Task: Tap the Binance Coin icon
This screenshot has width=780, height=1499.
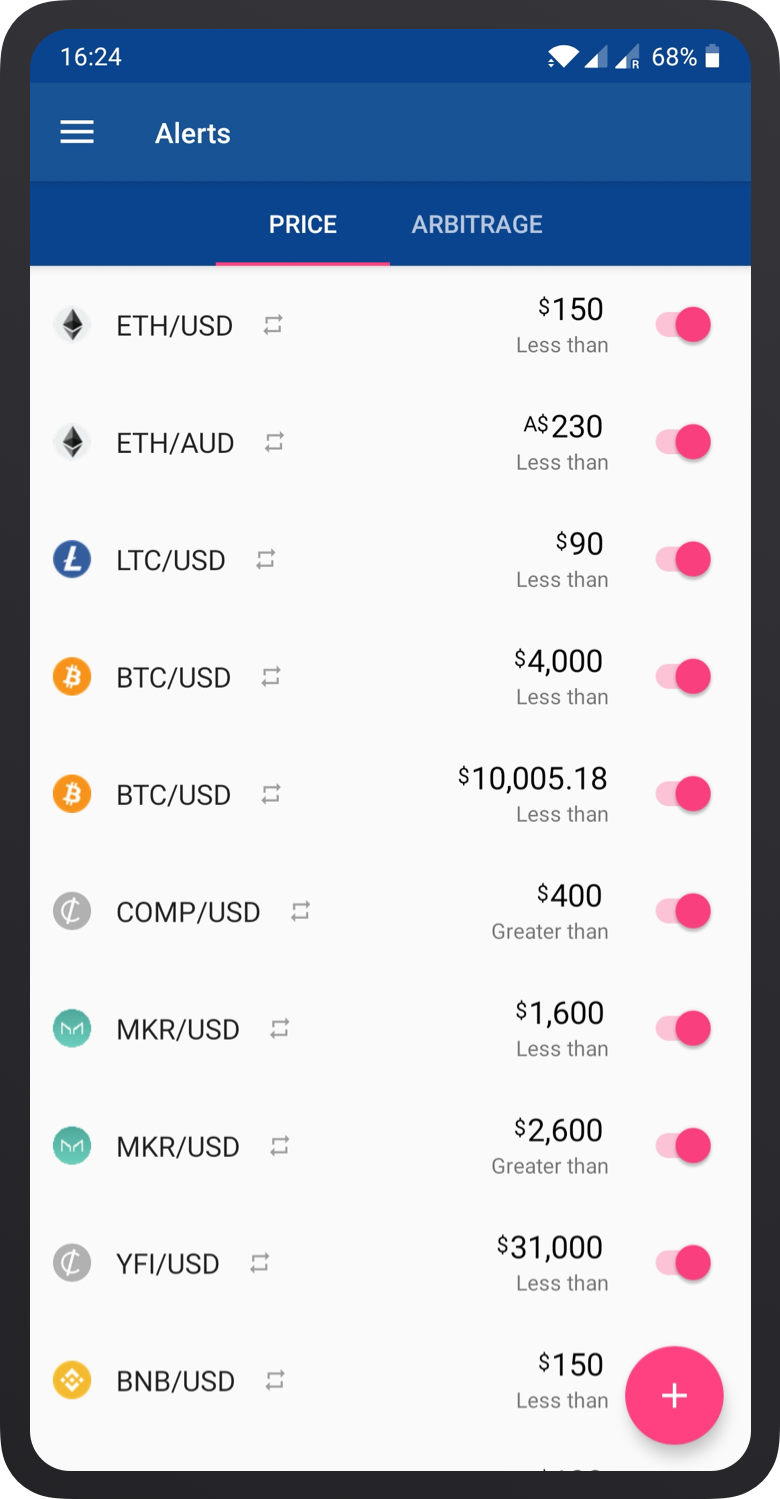Action: (71, 1380)
